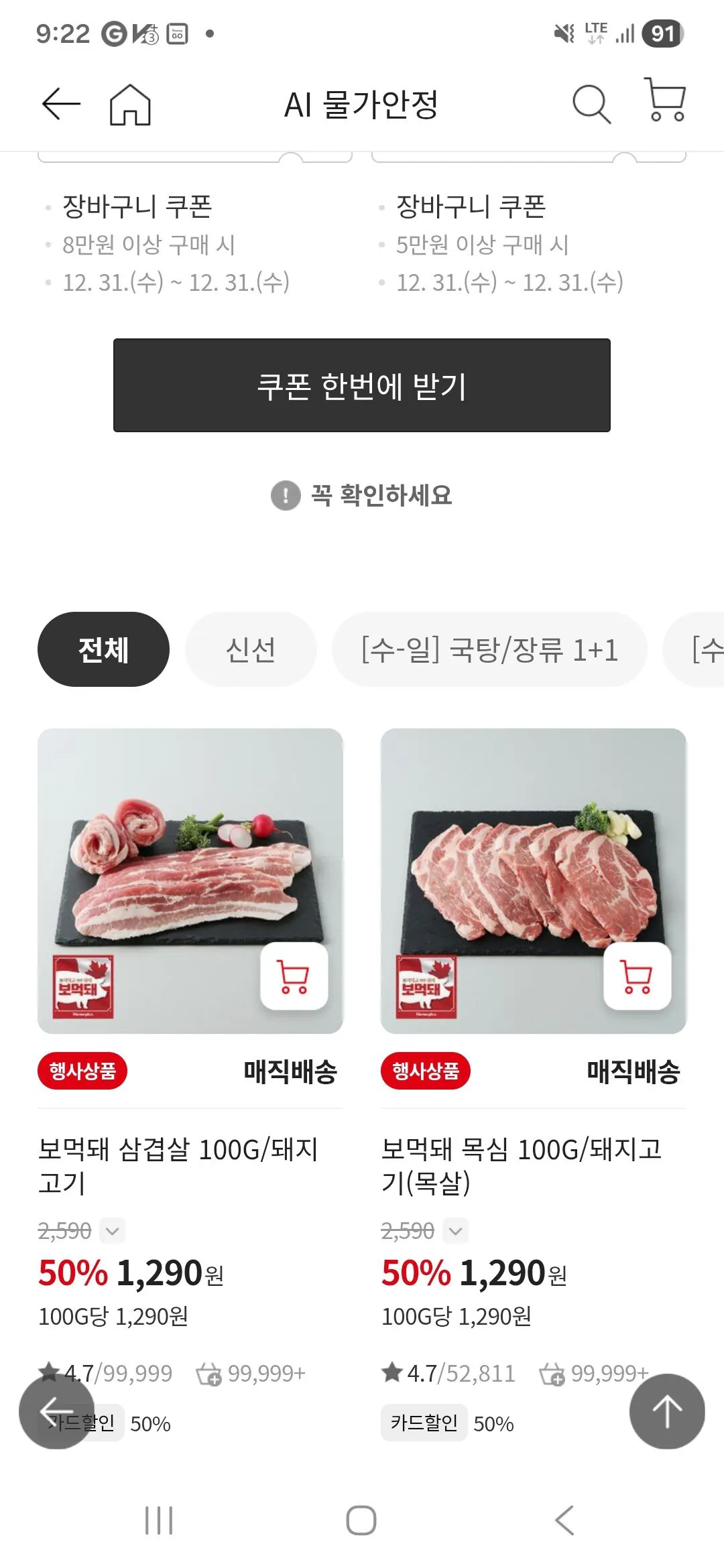Expand the 목심 original price chevron
The width and height of the screenshot is (724, 1568).
455,1231
